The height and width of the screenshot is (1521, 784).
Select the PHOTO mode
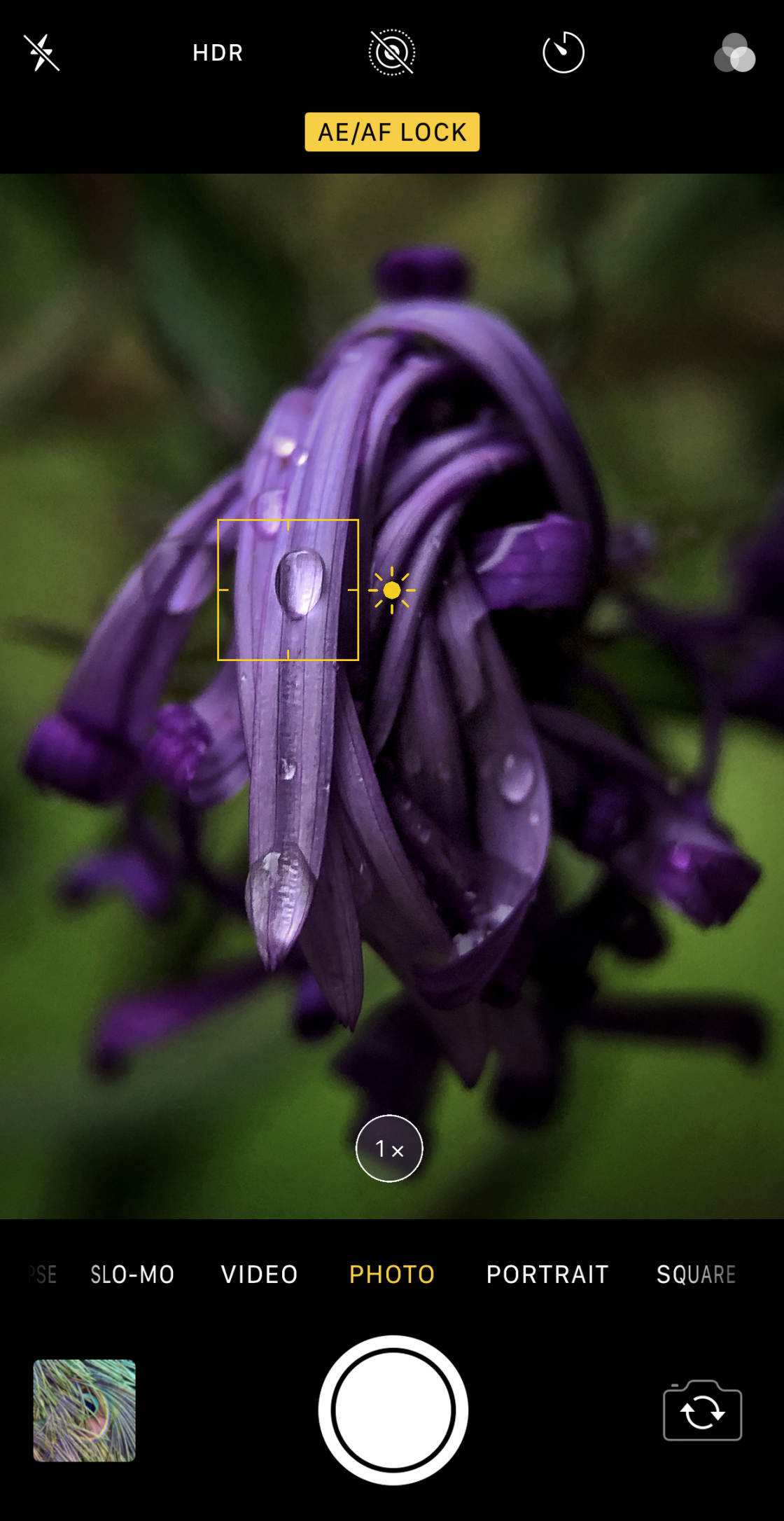point(392,1275)
